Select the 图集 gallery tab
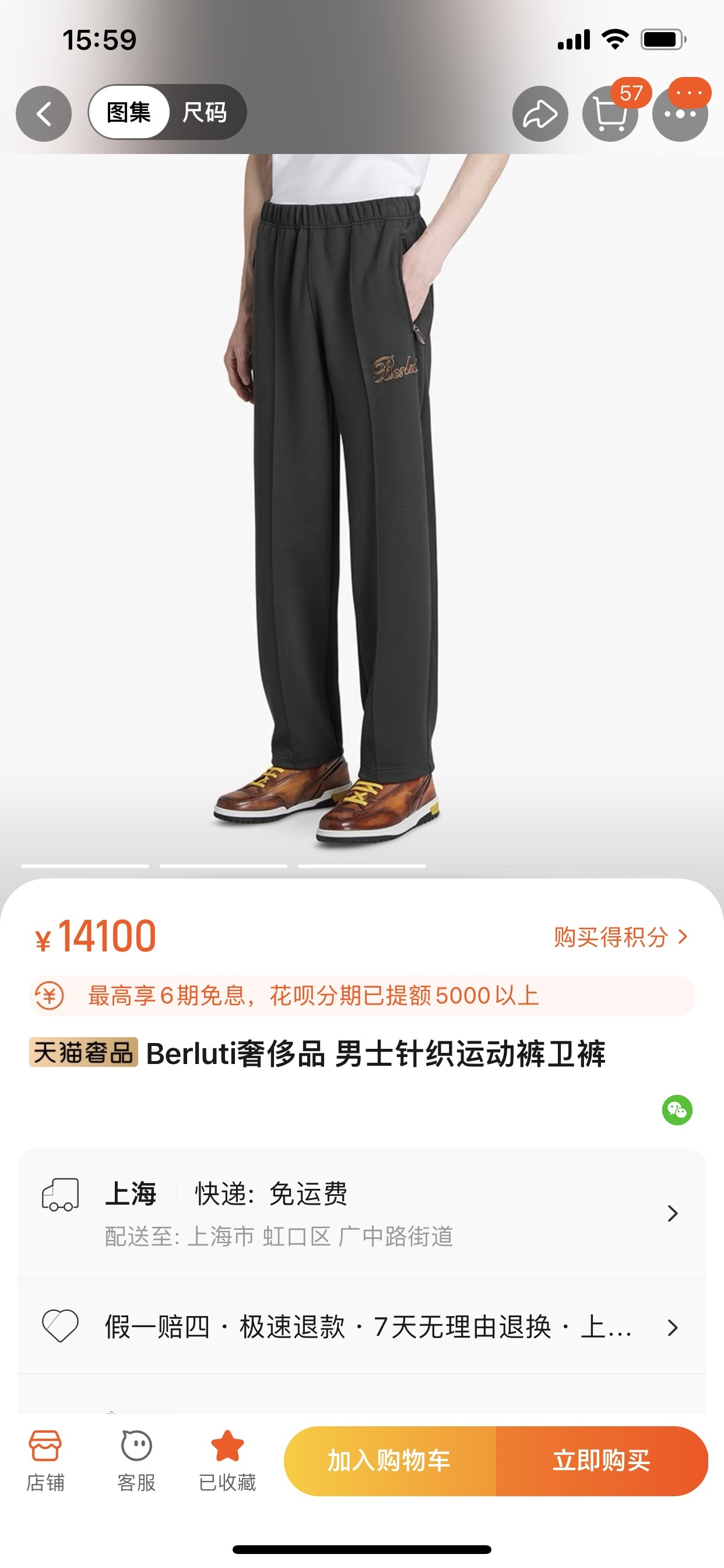This screenshot has height=1568, width=724. pos(128,113)
